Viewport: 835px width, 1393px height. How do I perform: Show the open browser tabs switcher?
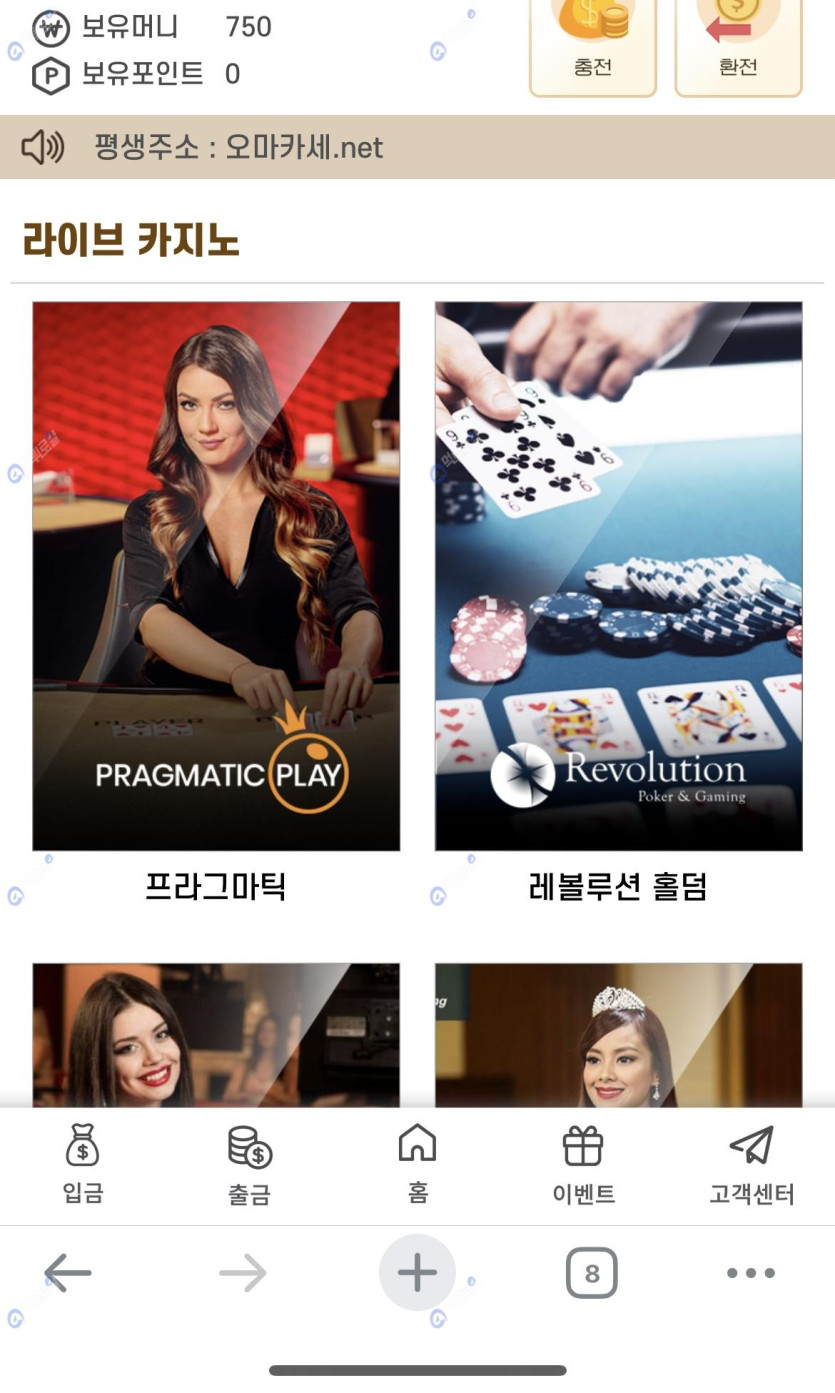[591, 1273]
